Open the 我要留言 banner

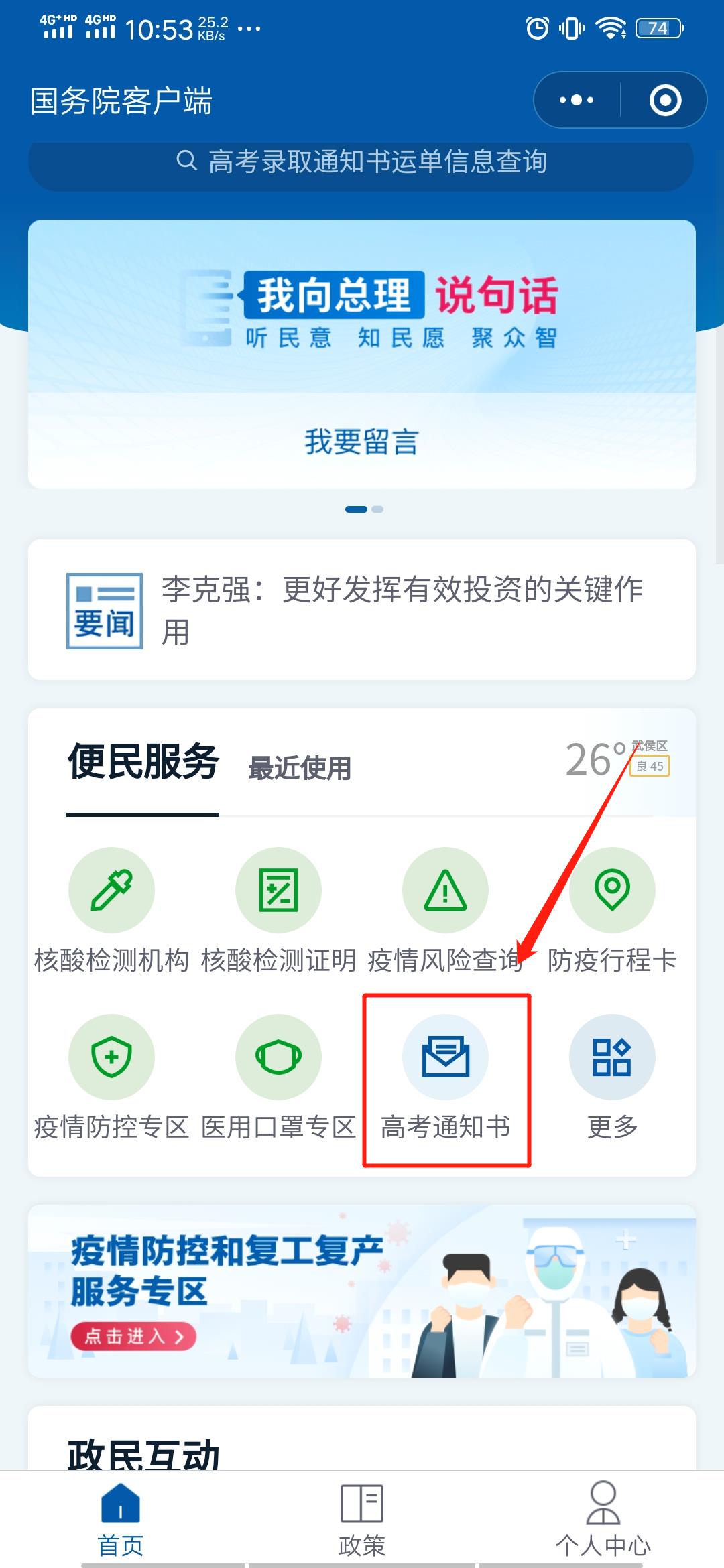click(361, 442)
